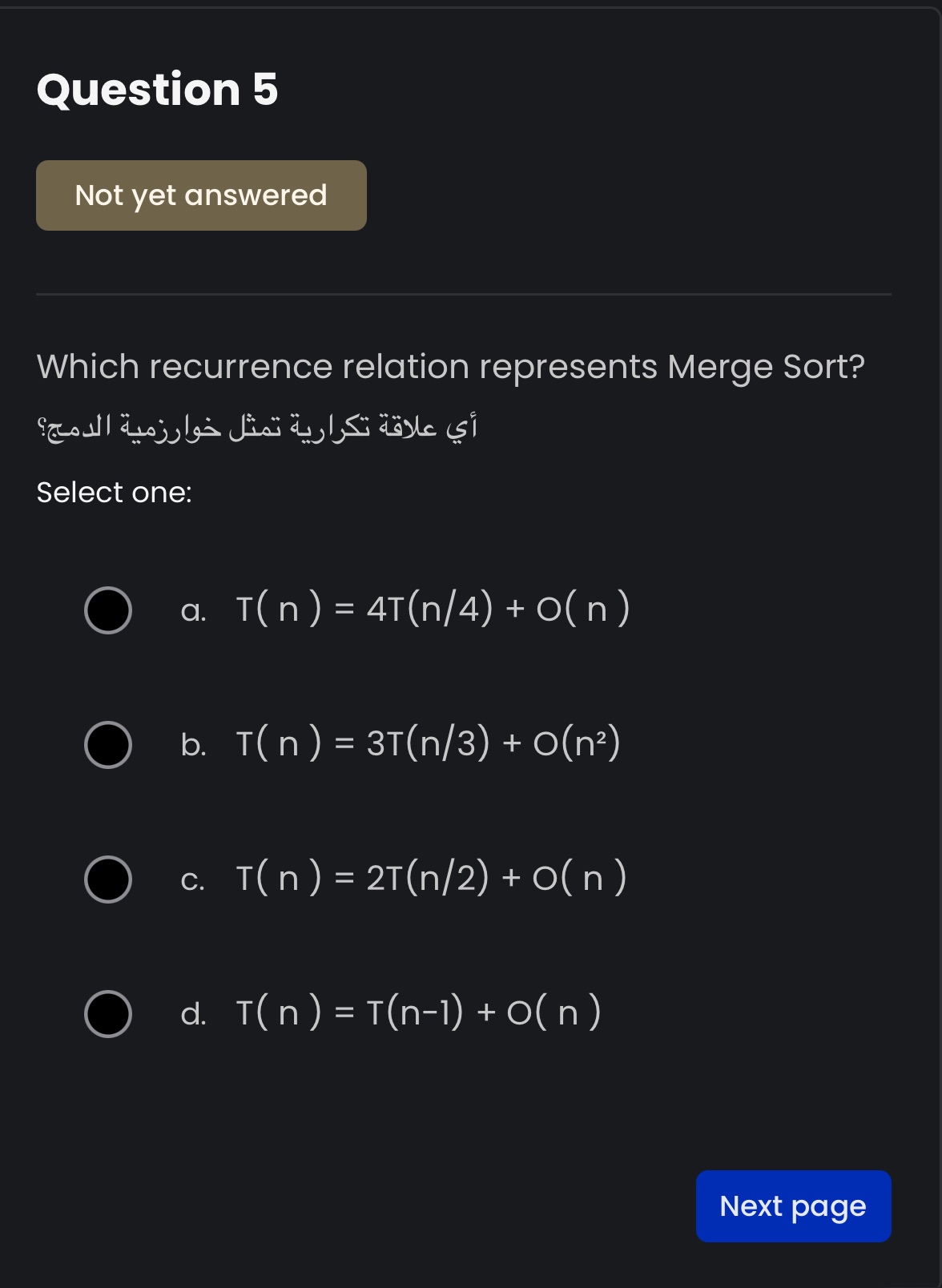The image size is (942, 1288).
Task: Select option d recurrence T(n) = T(n-1) + O(n)
Action: coord(108,1013)
